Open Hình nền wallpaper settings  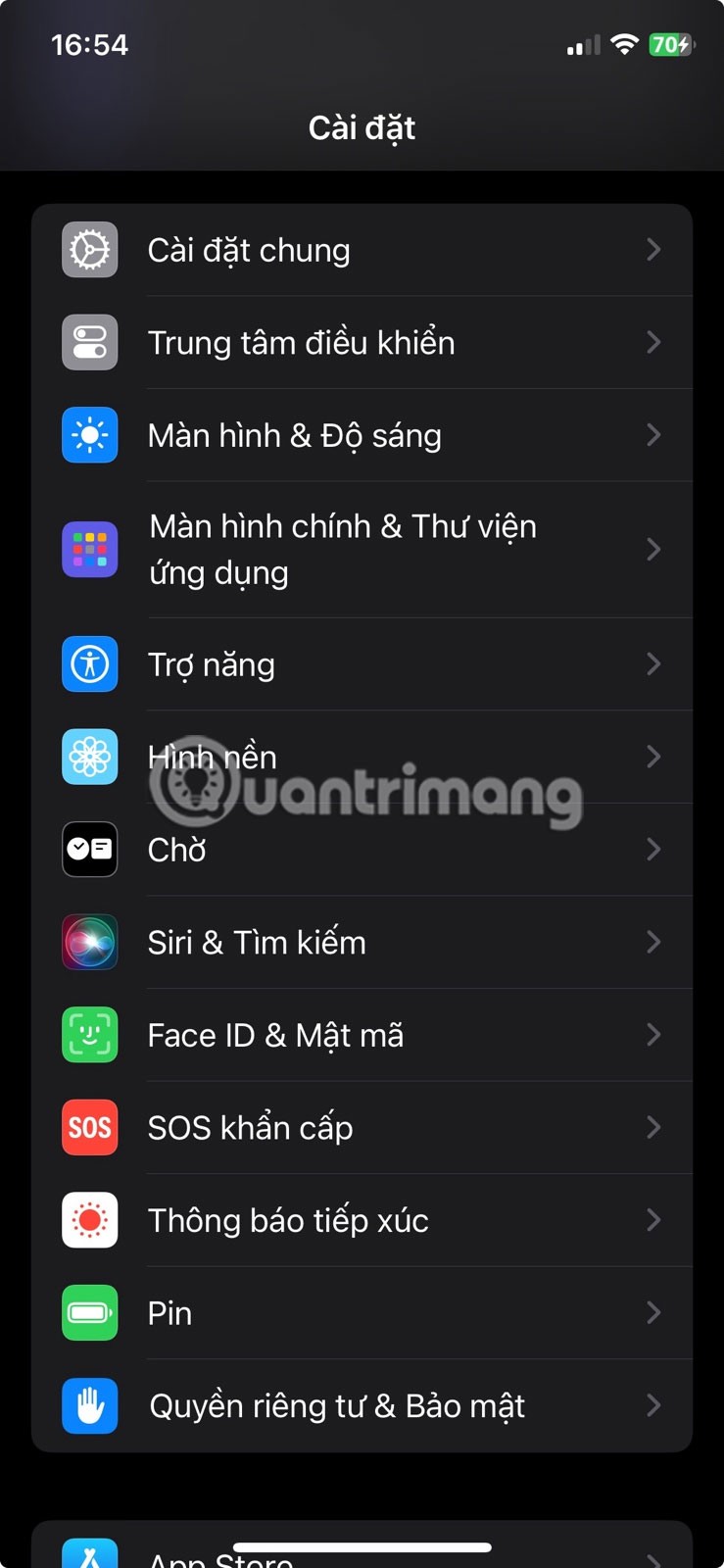click(x=362, y=757)
